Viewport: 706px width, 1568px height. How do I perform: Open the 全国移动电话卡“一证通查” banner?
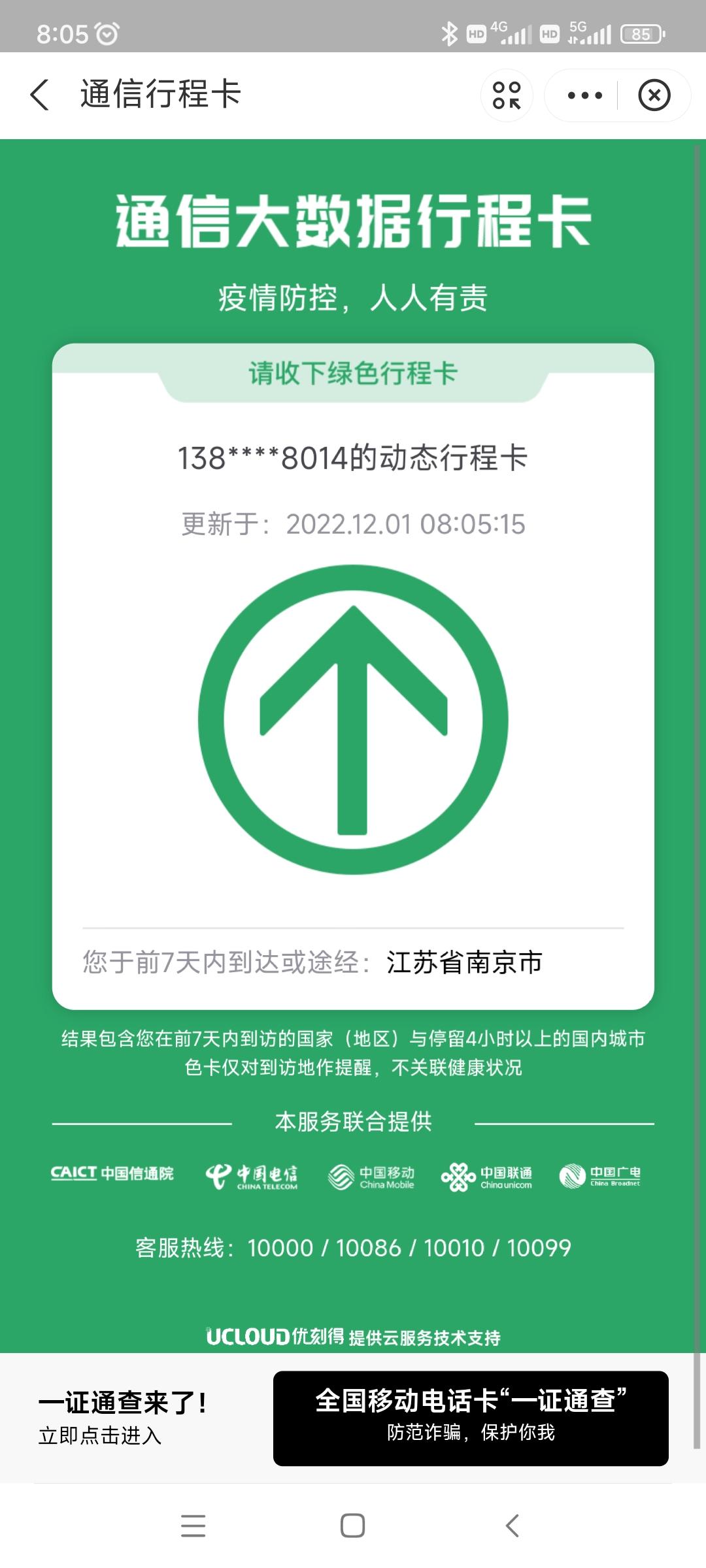pos(471,1418)
